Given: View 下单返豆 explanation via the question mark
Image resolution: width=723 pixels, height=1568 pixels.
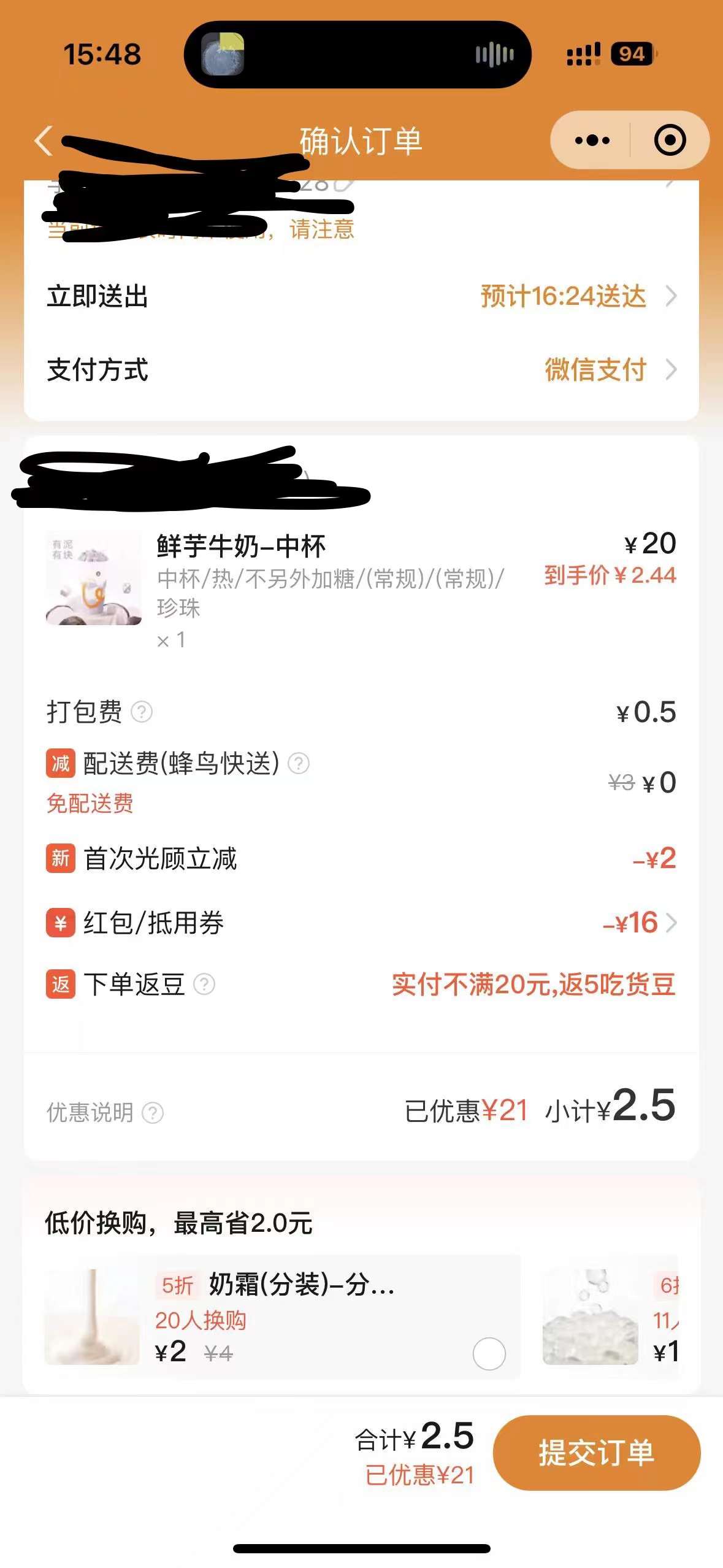Looking at the screenshot, I should (x=204, y=985).
